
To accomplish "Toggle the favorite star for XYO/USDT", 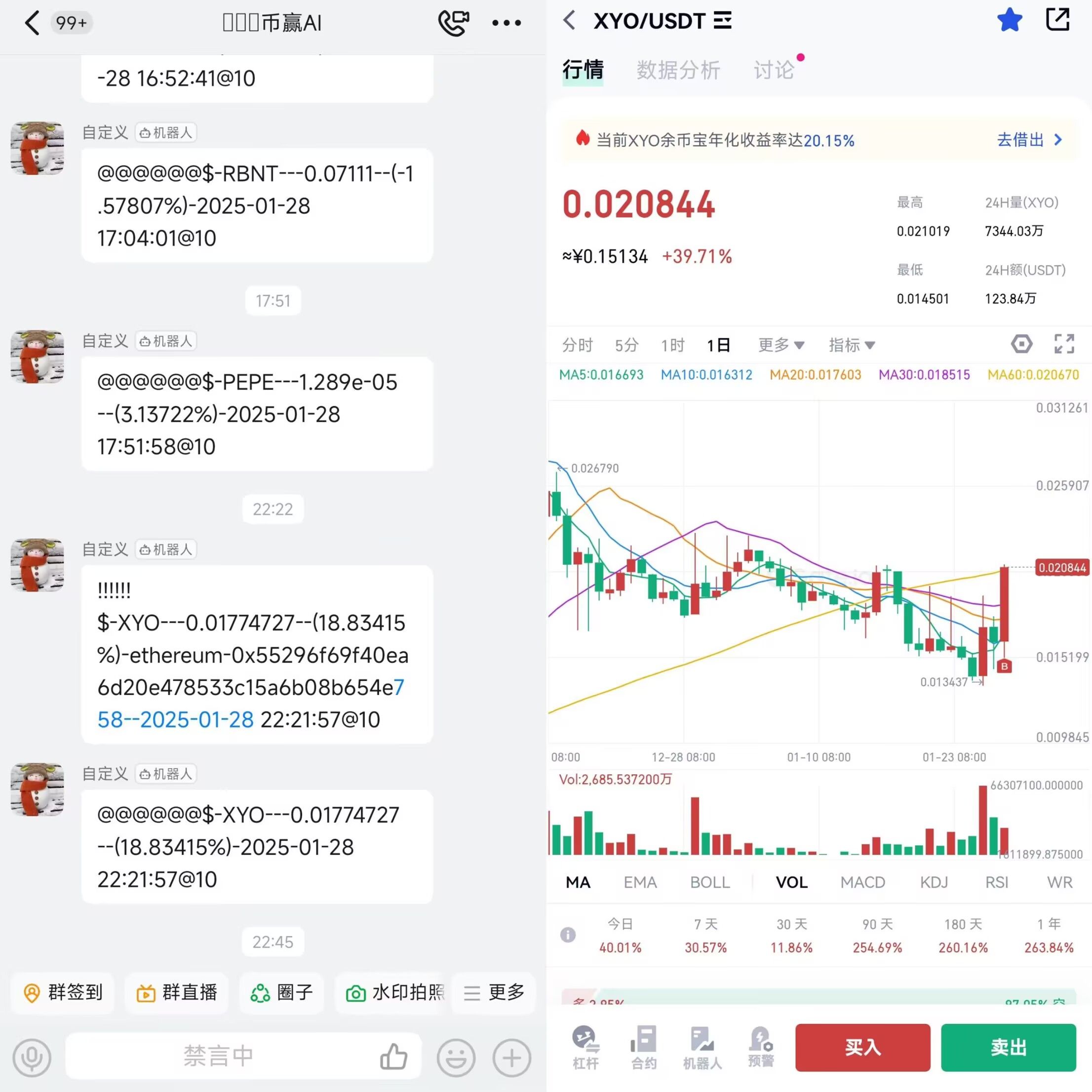I will tap(1009, 21).
